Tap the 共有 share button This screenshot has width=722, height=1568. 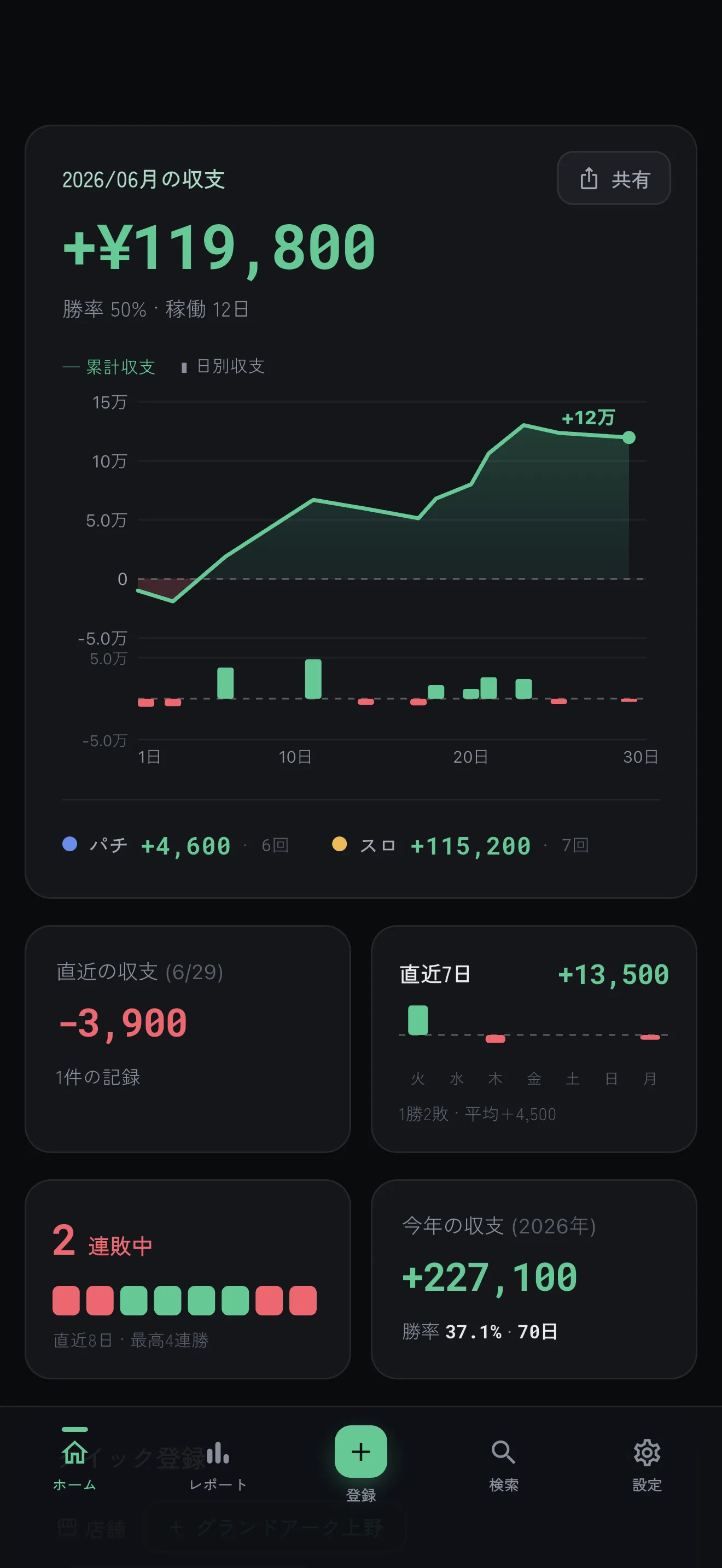(614, 178)
